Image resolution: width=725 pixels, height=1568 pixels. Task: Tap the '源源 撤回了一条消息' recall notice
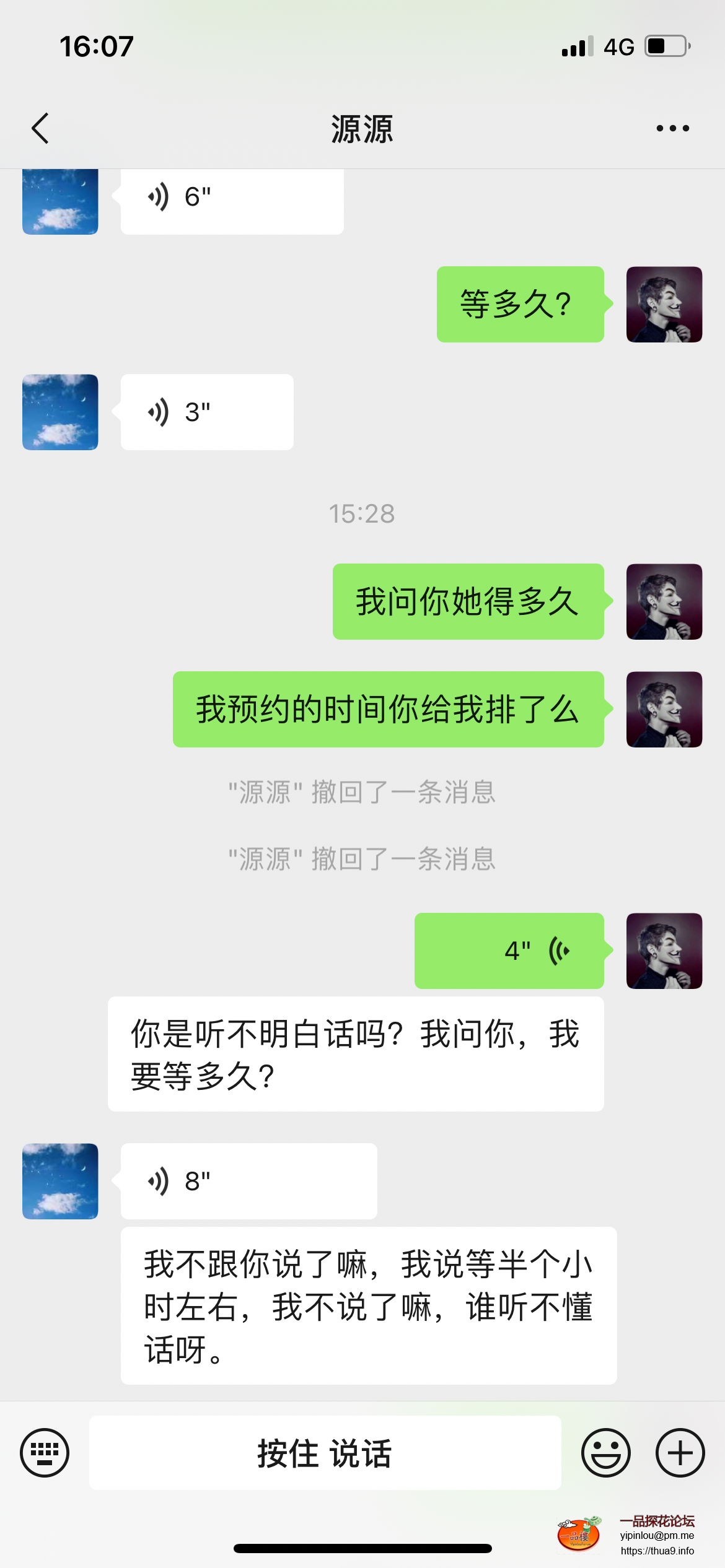(x=362, y=795)
